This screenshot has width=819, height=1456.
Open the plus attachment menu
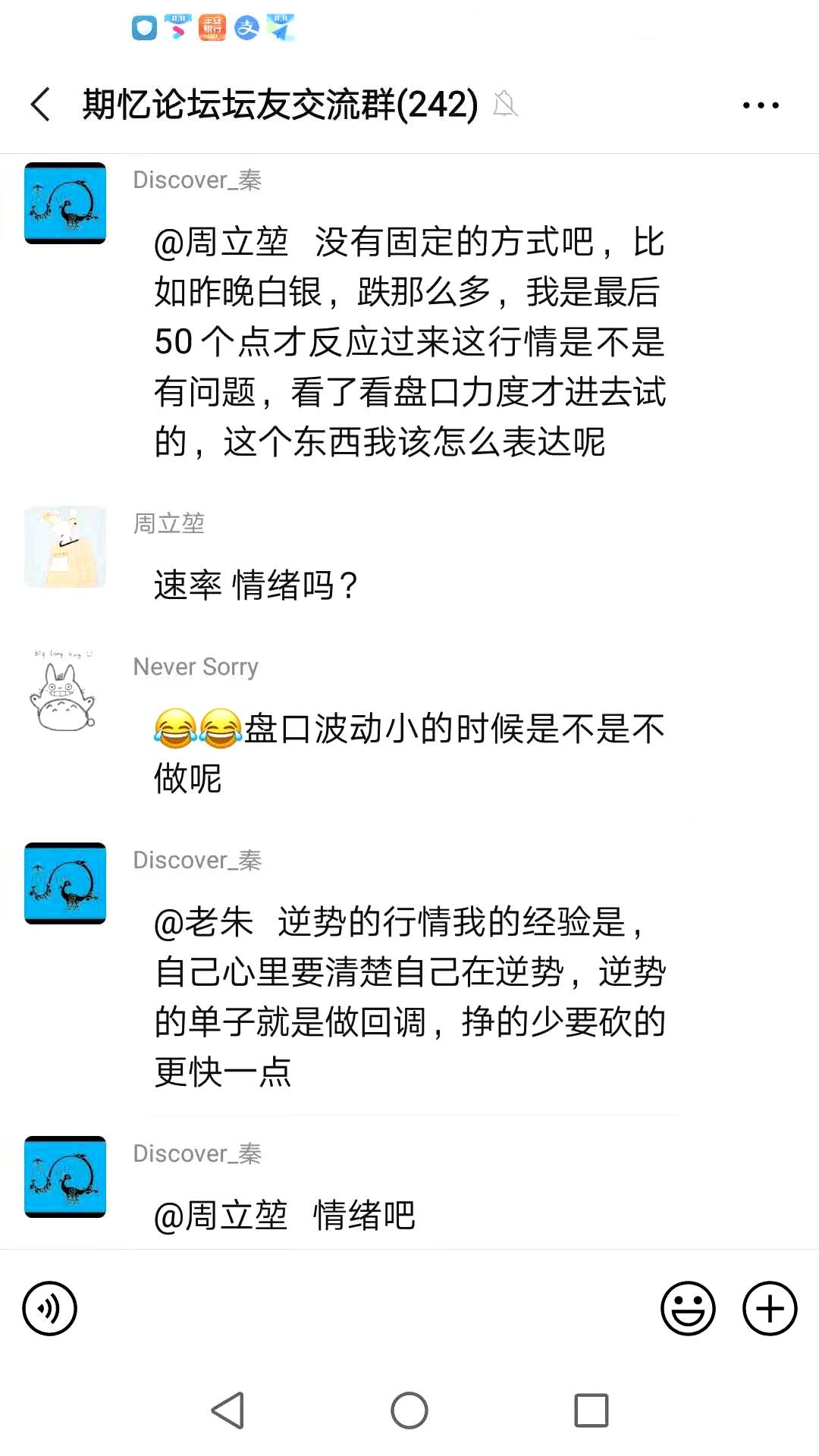point(770,1308)
